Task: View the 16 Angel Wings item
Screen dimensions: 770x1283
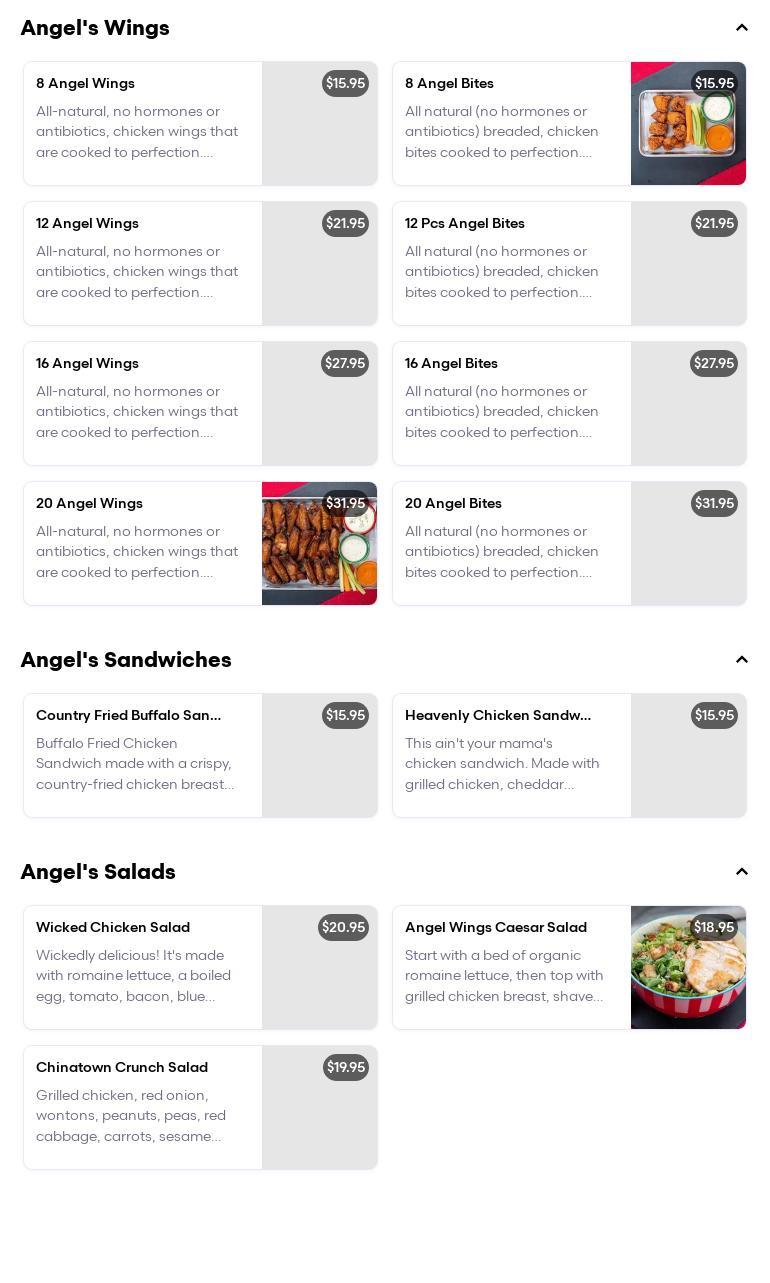Action: [x=200, y=403]
